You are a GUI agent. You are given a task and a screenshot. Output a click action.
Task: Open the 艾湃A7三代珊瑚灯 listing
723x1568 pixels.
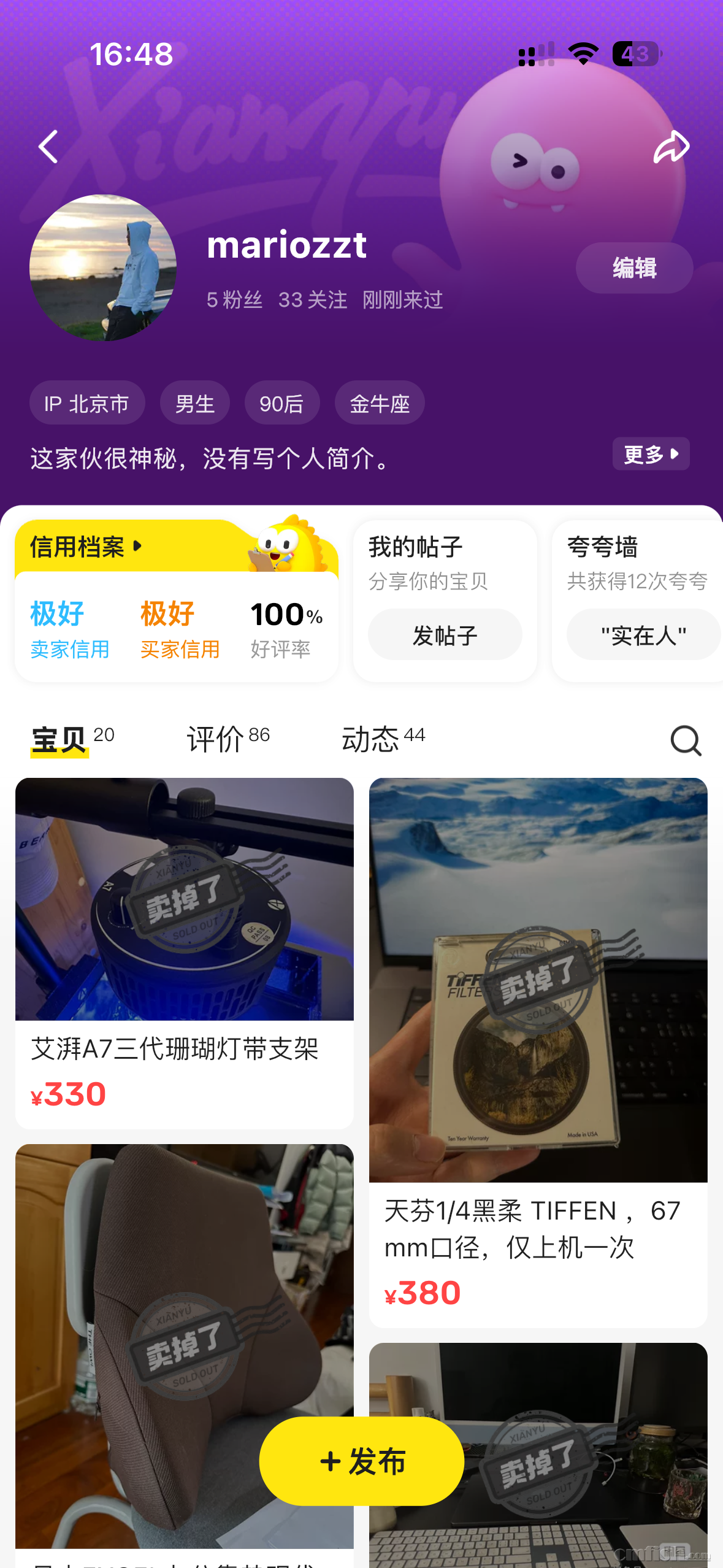tap(184, 951)
